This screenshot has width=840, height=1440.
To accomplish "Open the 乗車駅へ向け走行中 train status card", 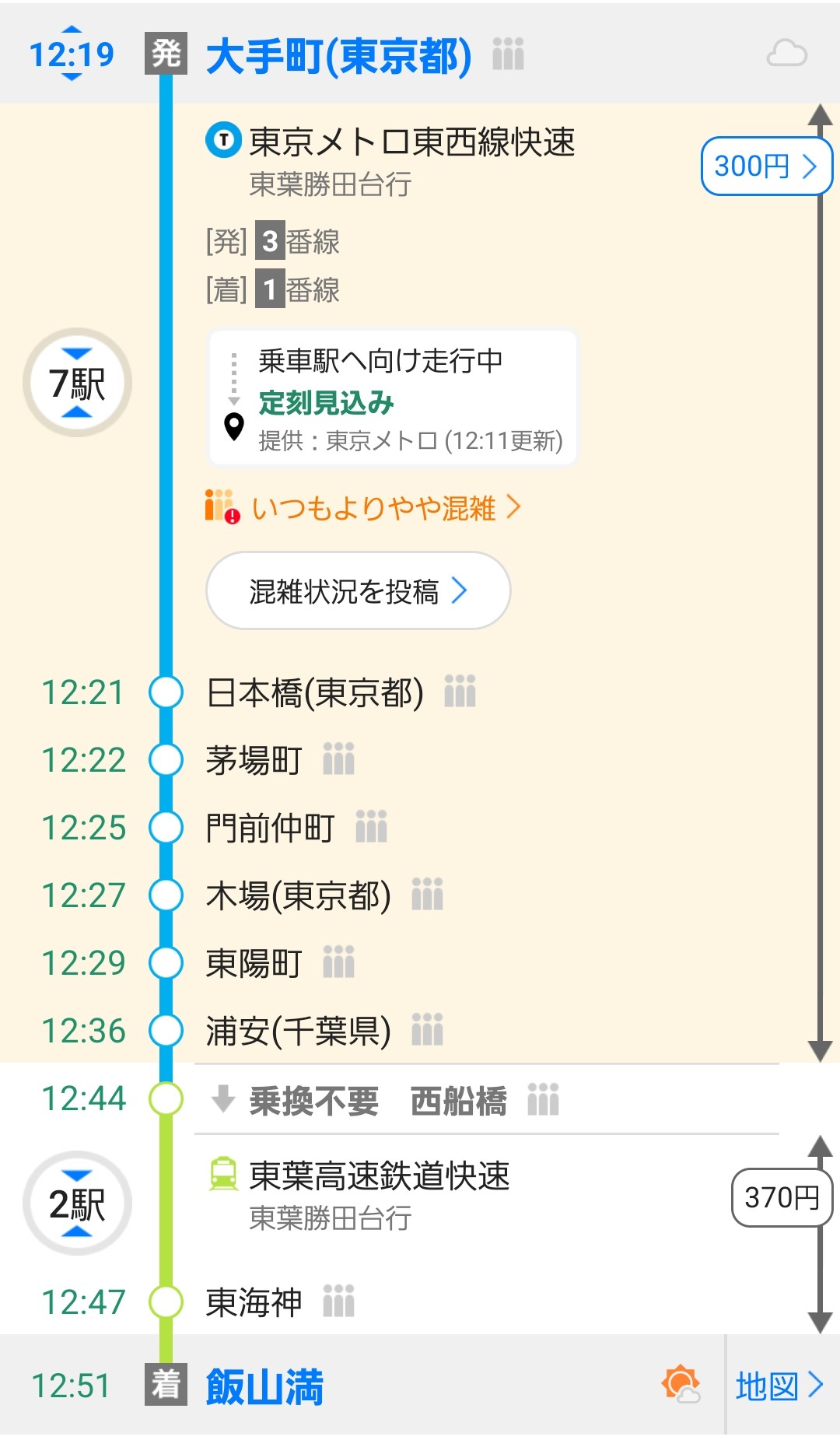I will 392,399.
